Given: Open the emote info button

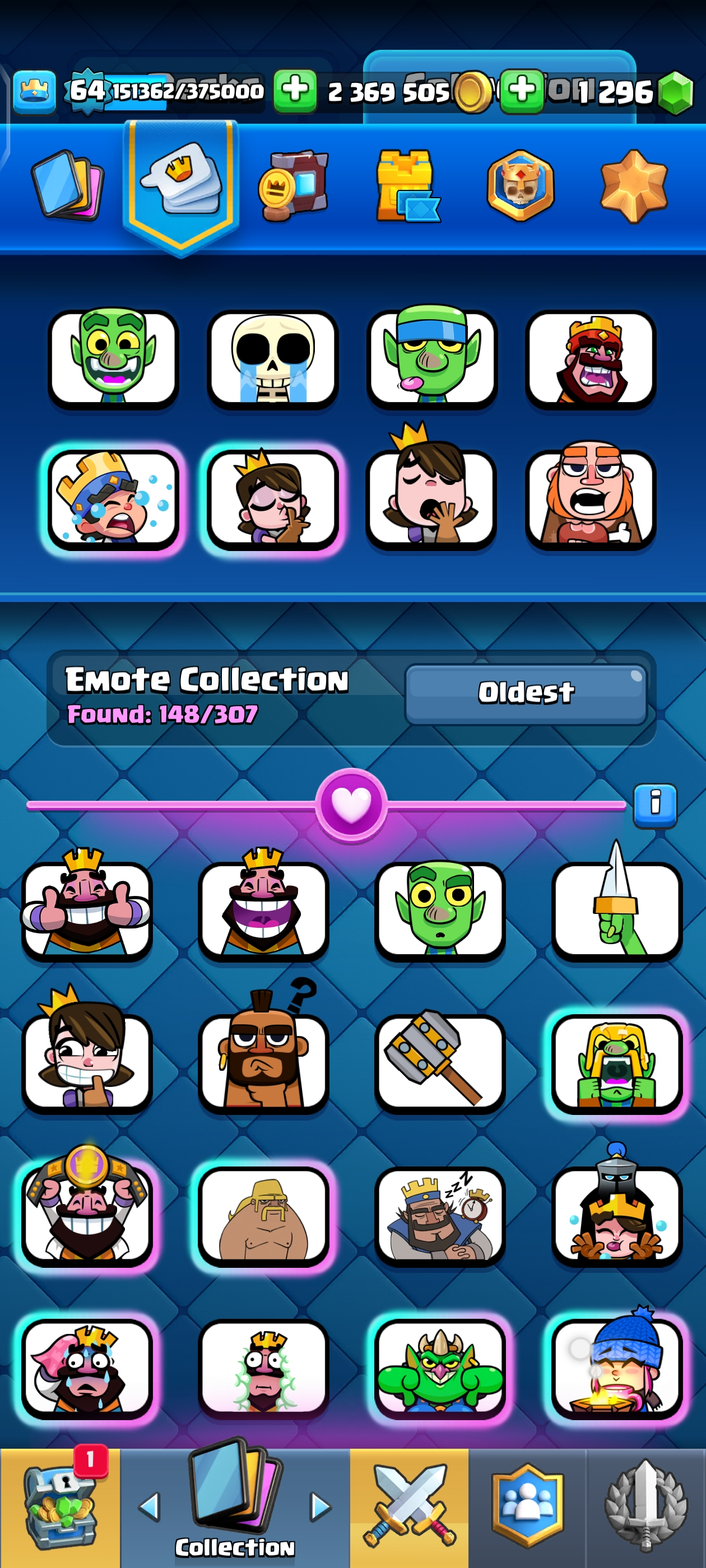Looking at the screenshot, I should [655, 804].
